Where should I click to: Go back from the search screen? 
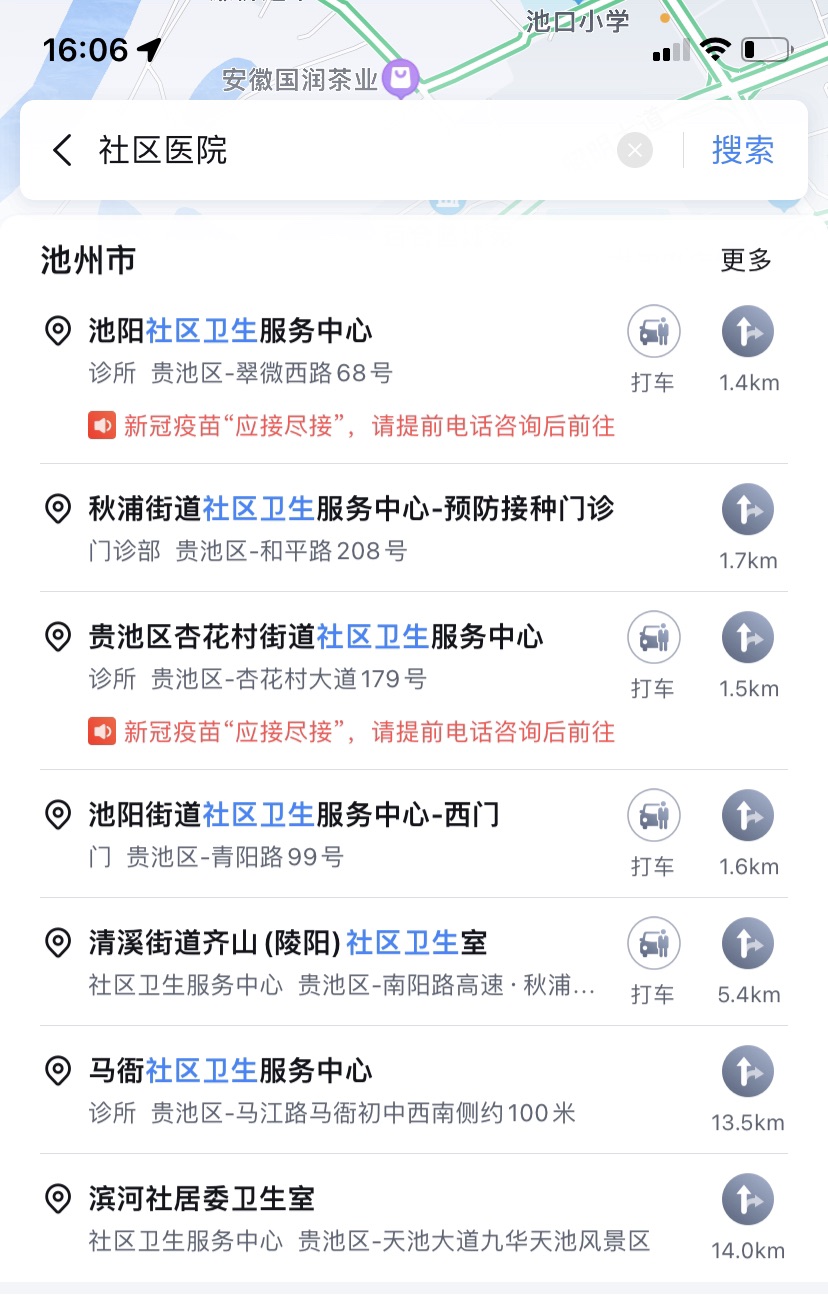pos(62,151)
